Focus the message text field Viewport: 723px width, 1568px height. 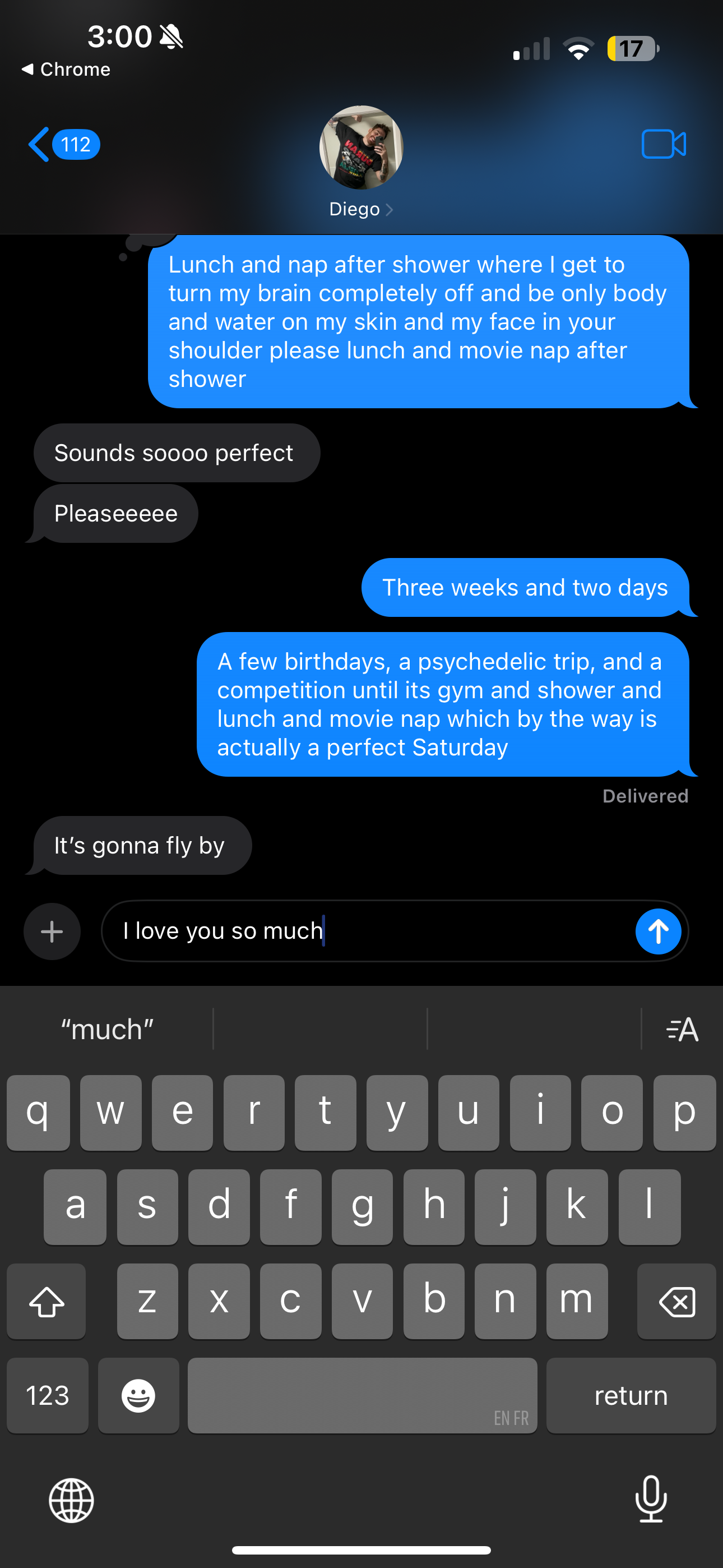click(x=365, y=931)
